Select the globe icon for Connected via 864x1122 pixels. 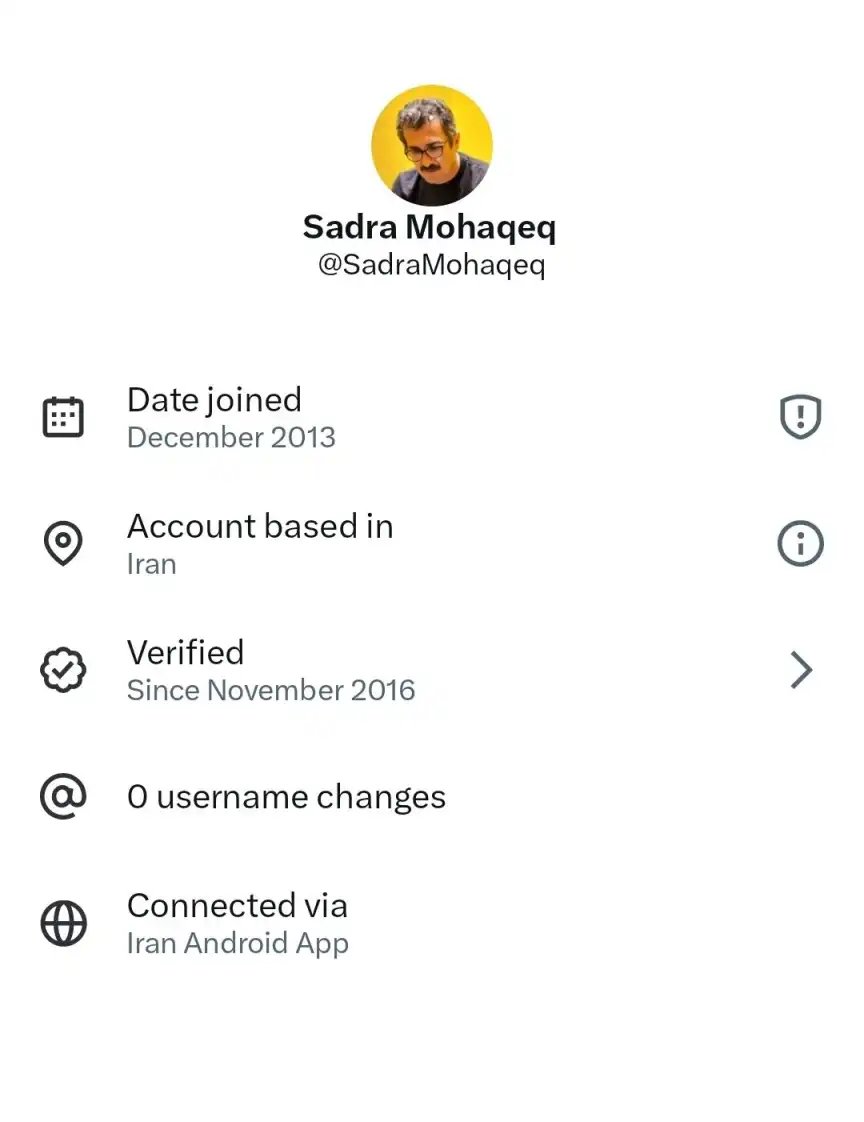[x=63, y=923]
